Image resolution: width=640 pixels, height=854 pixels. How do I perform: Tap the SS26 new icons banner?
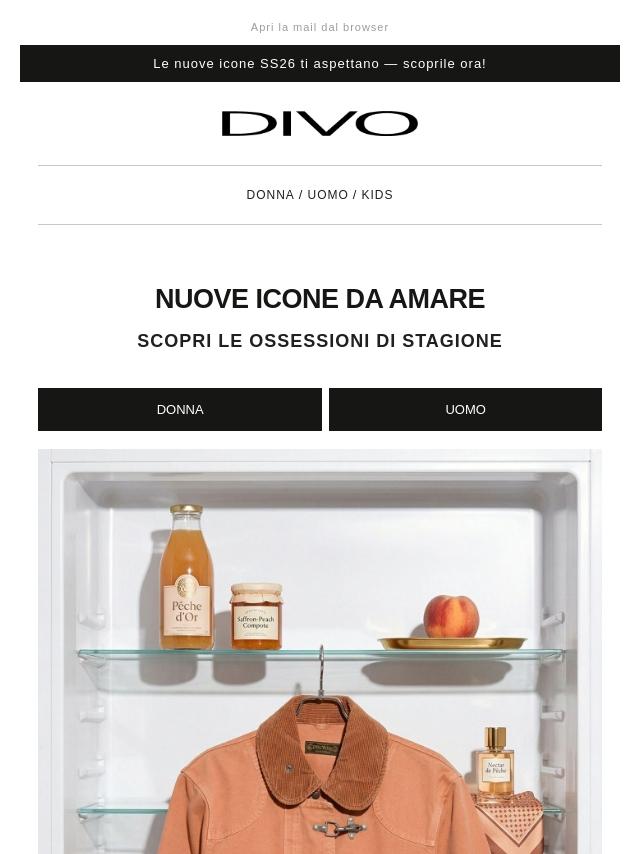(x=319, y=63)
